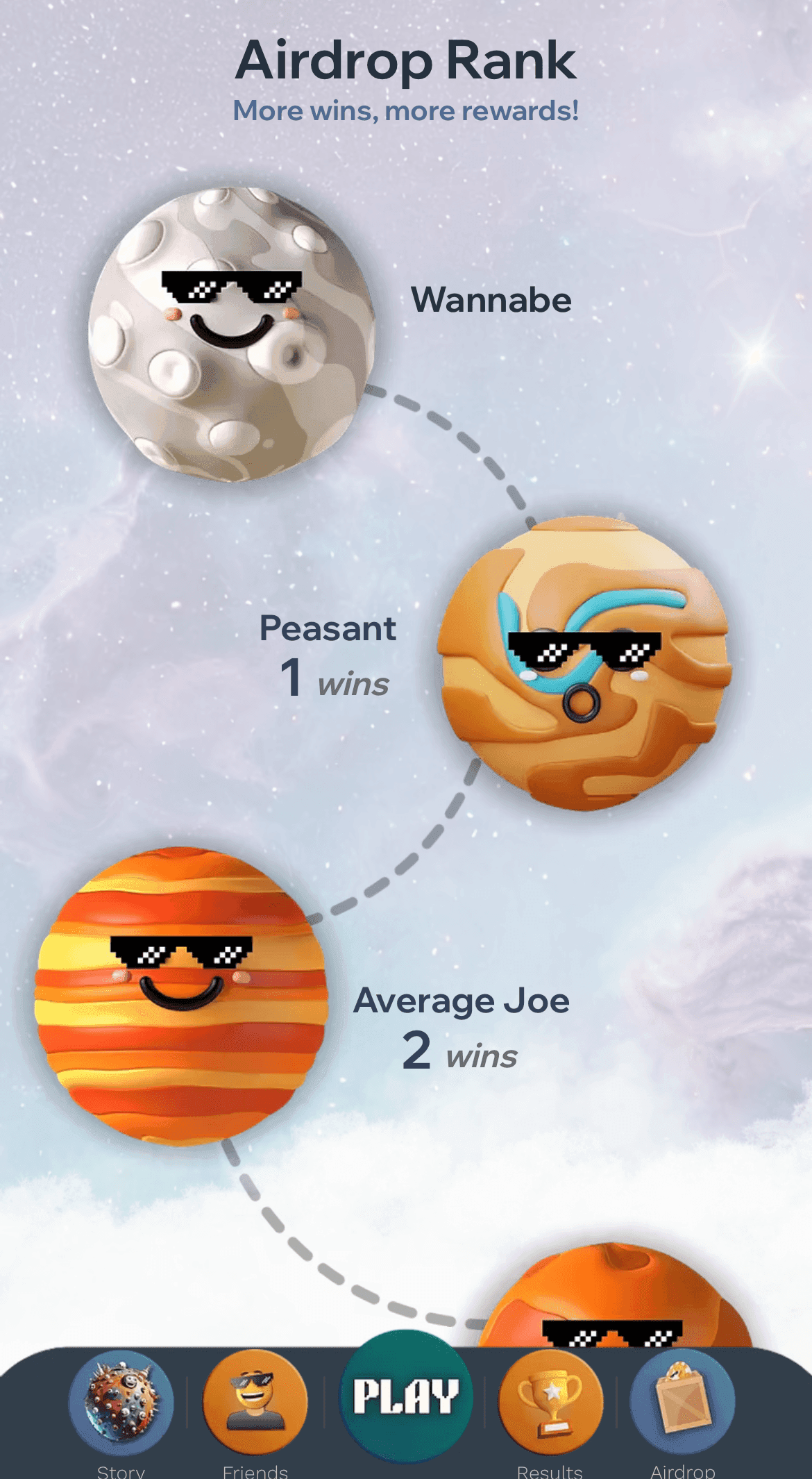Open the Results trophy icon
Image resolution: width=812 pixels, height=1479 pixels.
tap(548, 1404)
